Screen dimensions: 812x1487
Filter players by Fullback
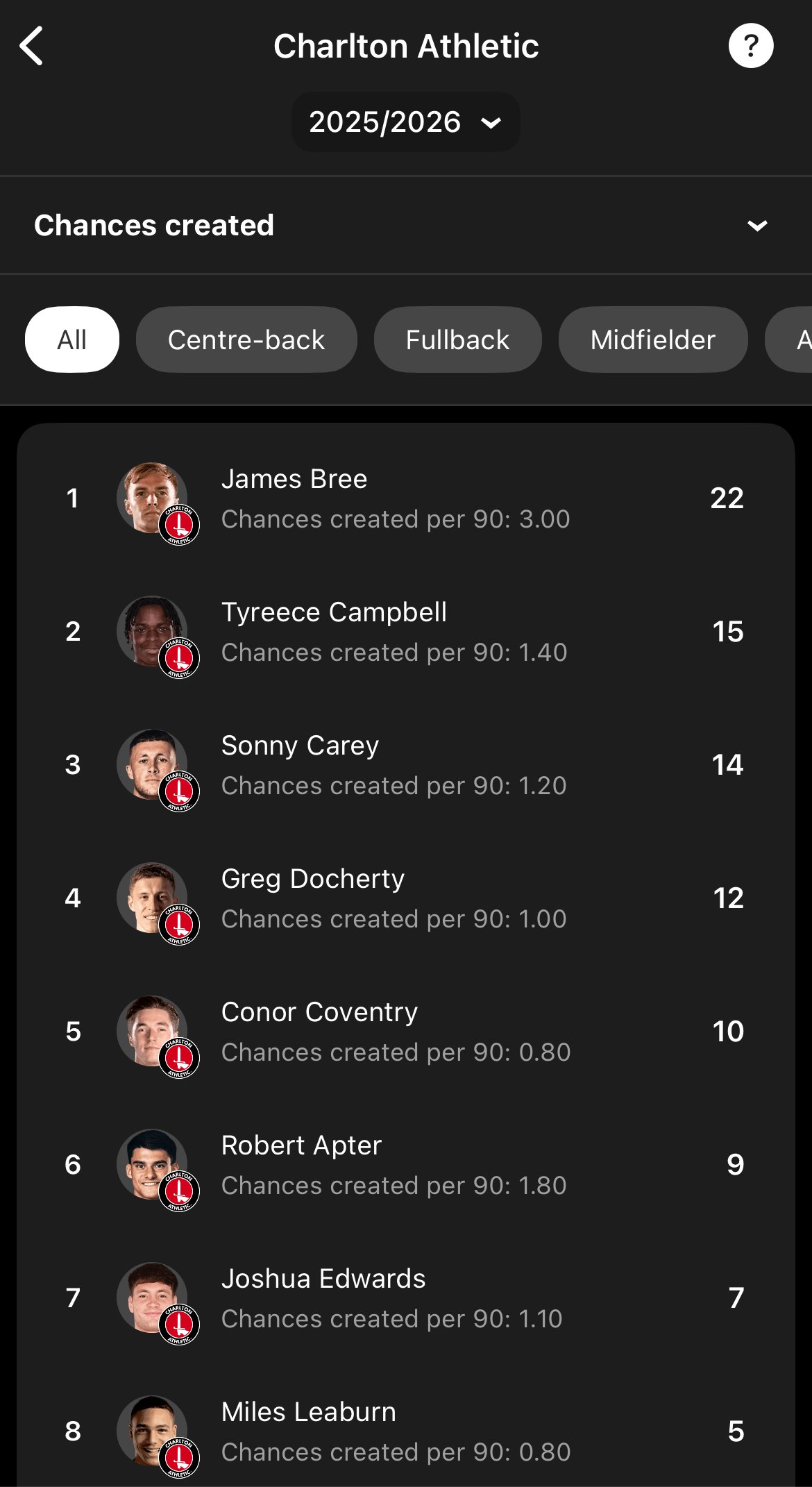[x=457, y=340]
